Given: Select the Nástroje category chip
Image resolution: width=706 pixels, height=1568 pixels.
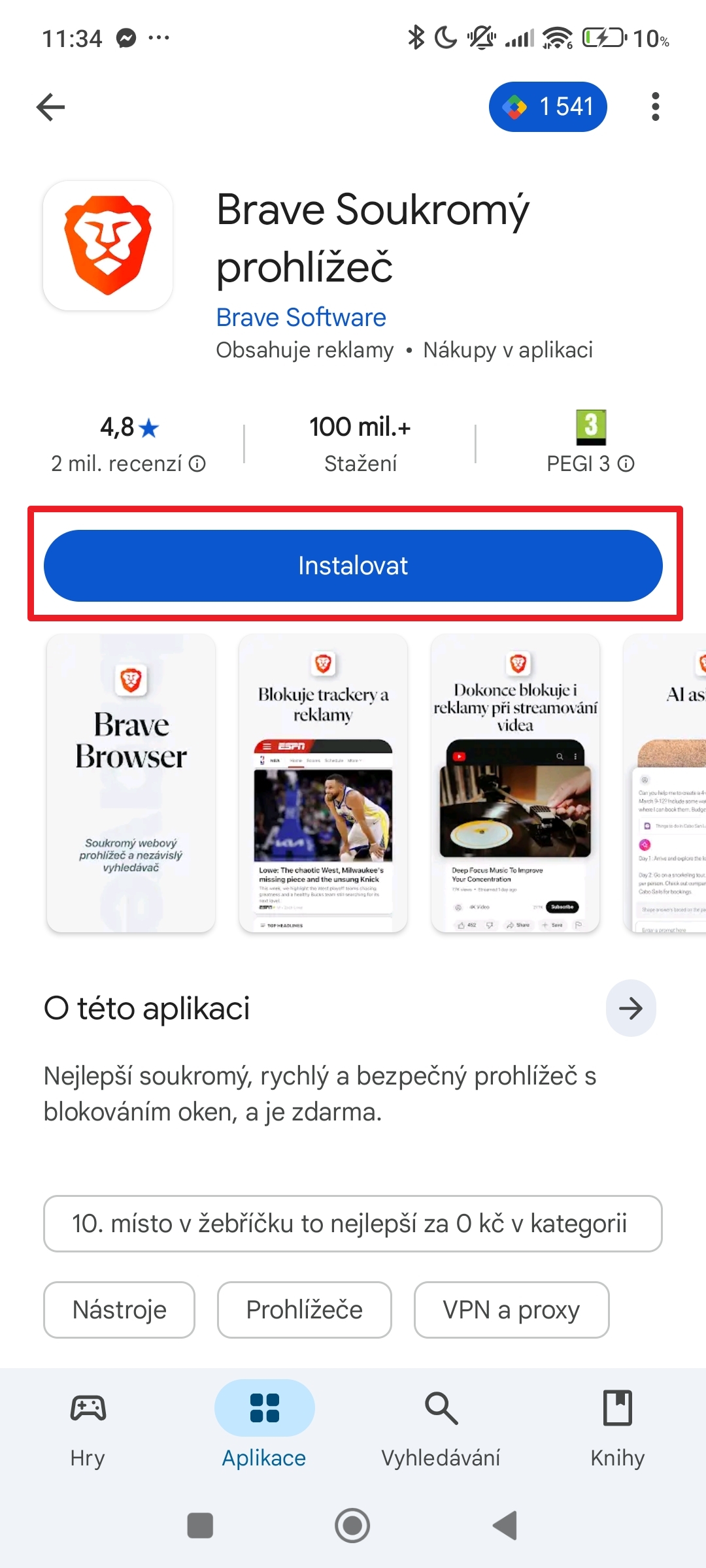Looking at the screenshot, I should point(119,1310).
